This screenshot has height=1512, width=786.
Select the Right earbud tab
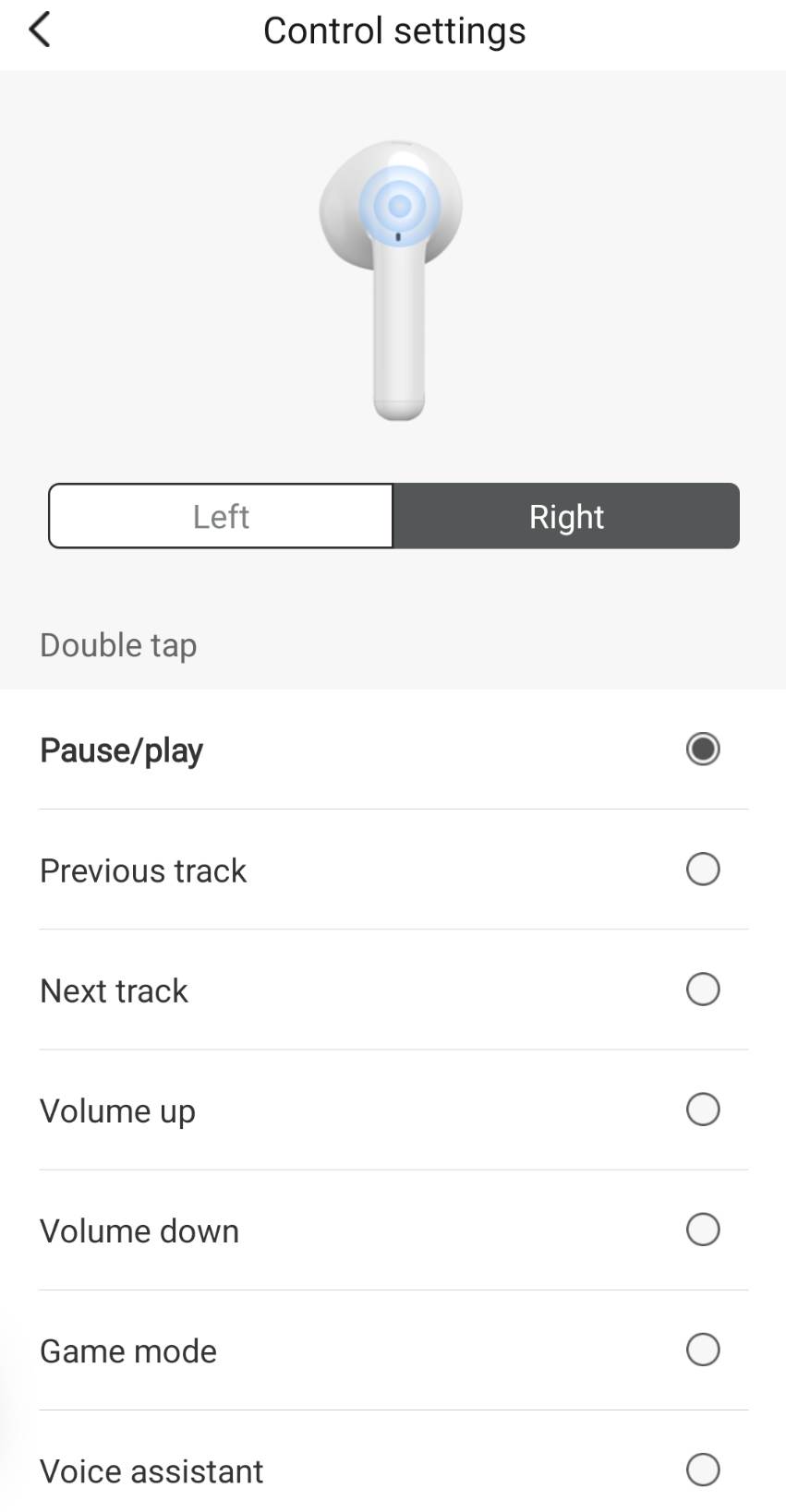pyautogui.click(x=566, y=516)
